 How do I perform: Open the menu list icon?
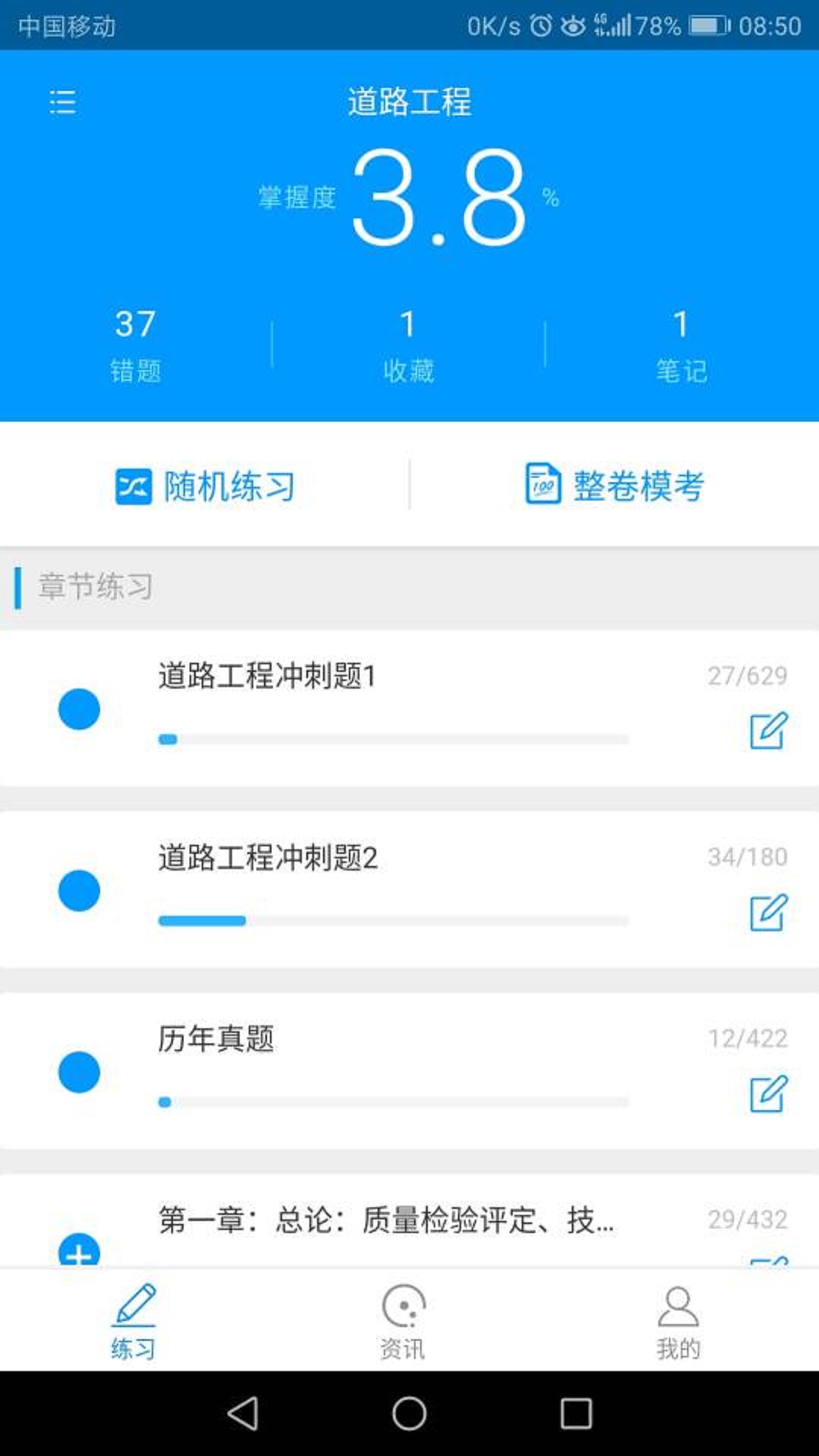click(x=62, y=102)
